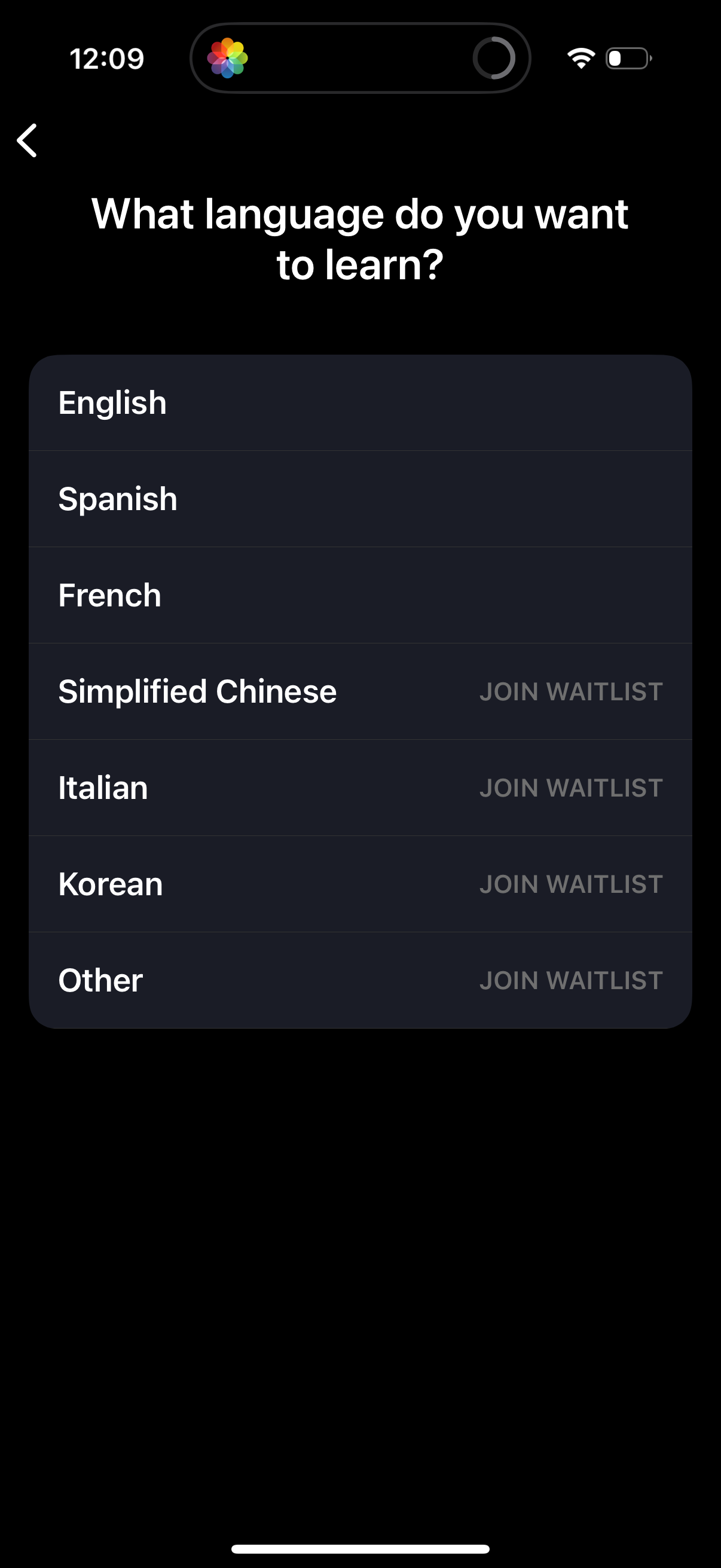Screen dimensions: 721x1568
Task: Tap the loading spinner in Dynamic Island
Action: [x=494, y=57]
